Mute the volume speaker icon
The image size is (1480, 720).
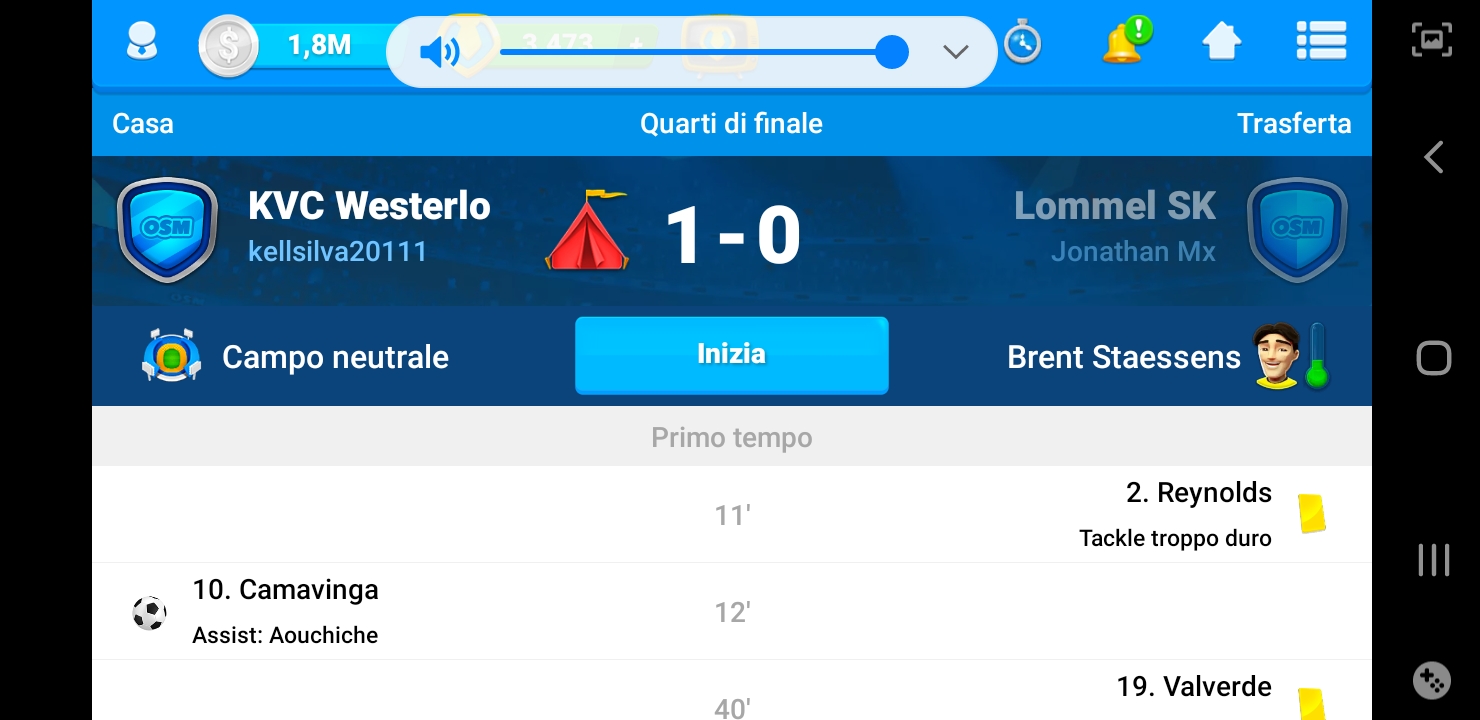(x=439, y=52)
